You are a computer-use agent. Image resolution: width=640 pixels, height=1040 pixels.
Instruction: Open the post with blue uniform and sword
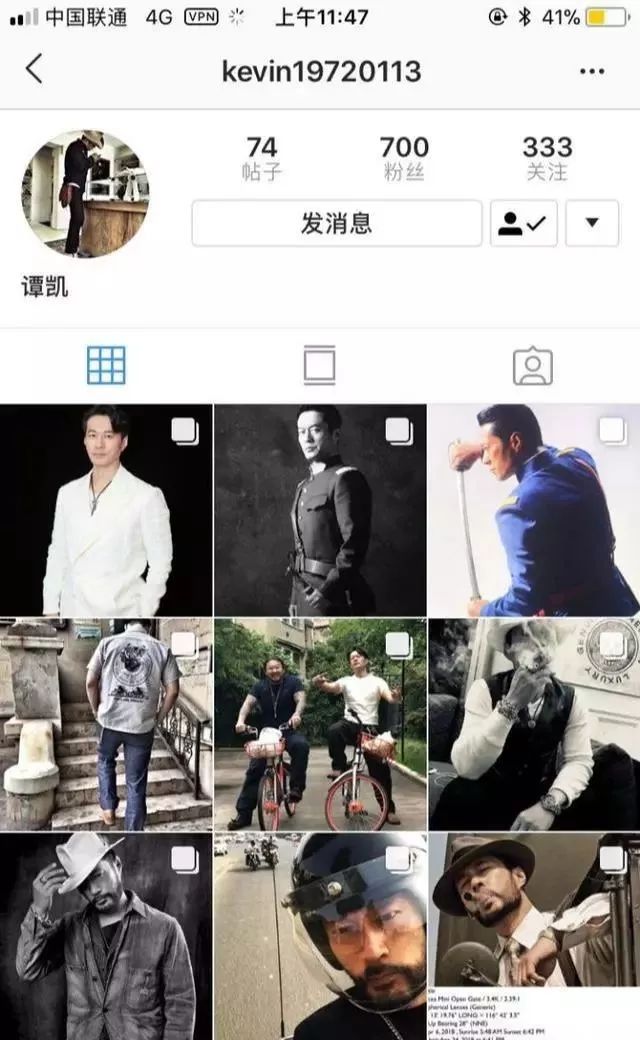tap(534, 510)
